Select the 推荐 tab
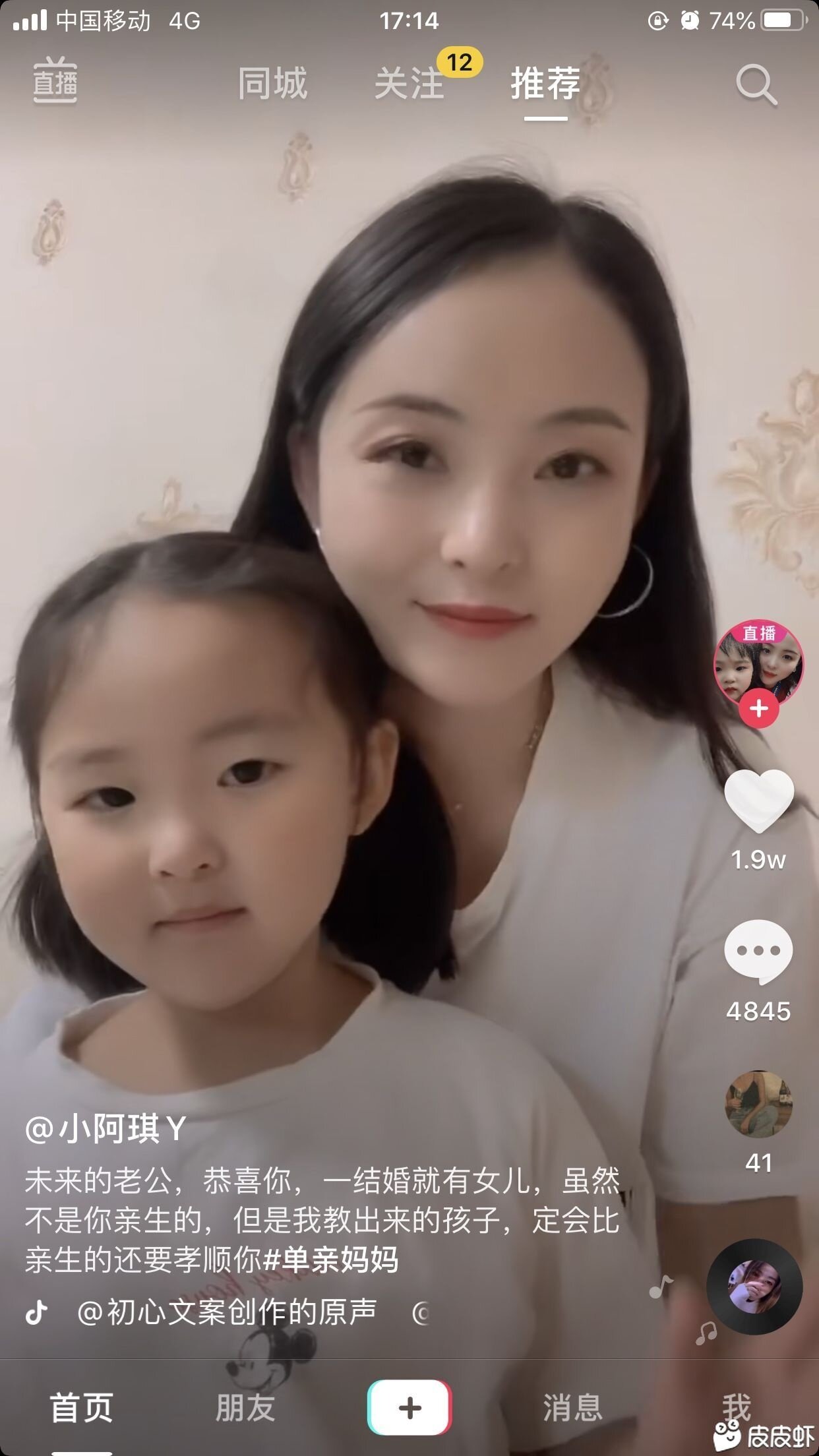 pyautogui.click(x=545, y=84)
